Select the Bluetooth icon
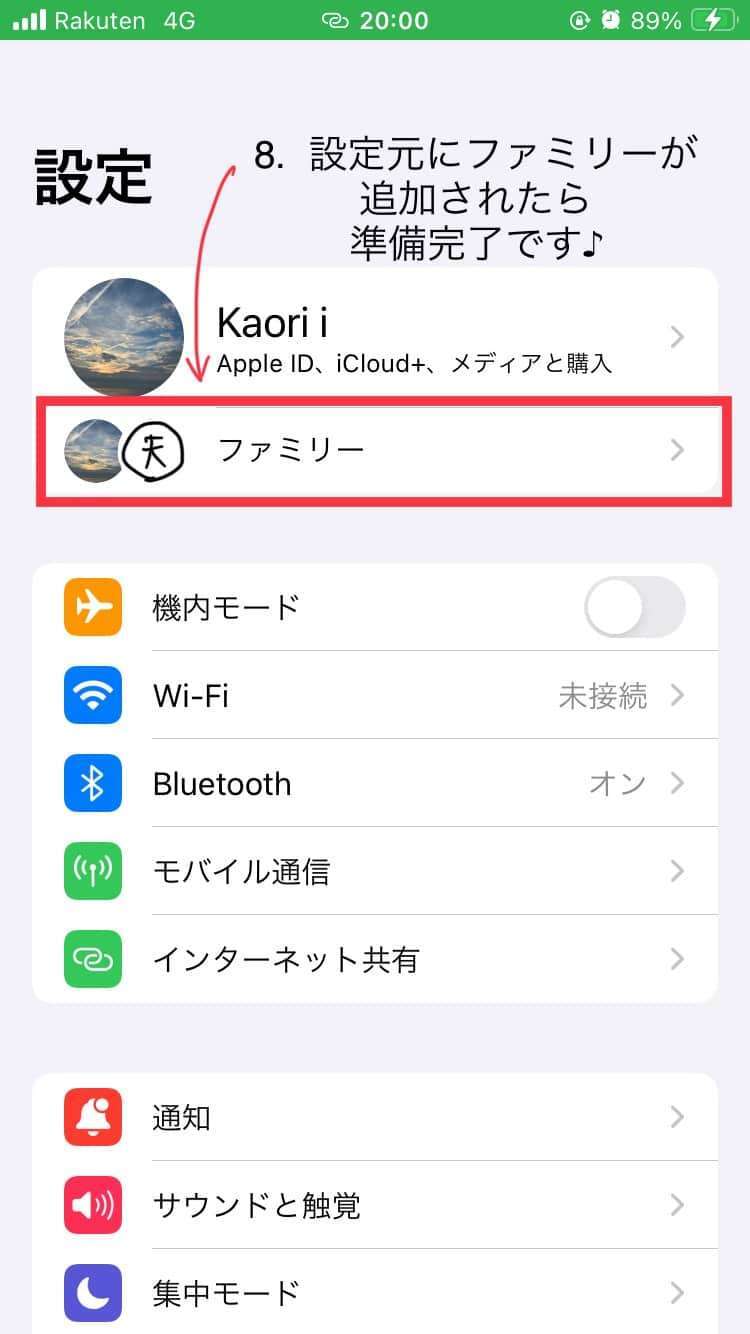 93,783
